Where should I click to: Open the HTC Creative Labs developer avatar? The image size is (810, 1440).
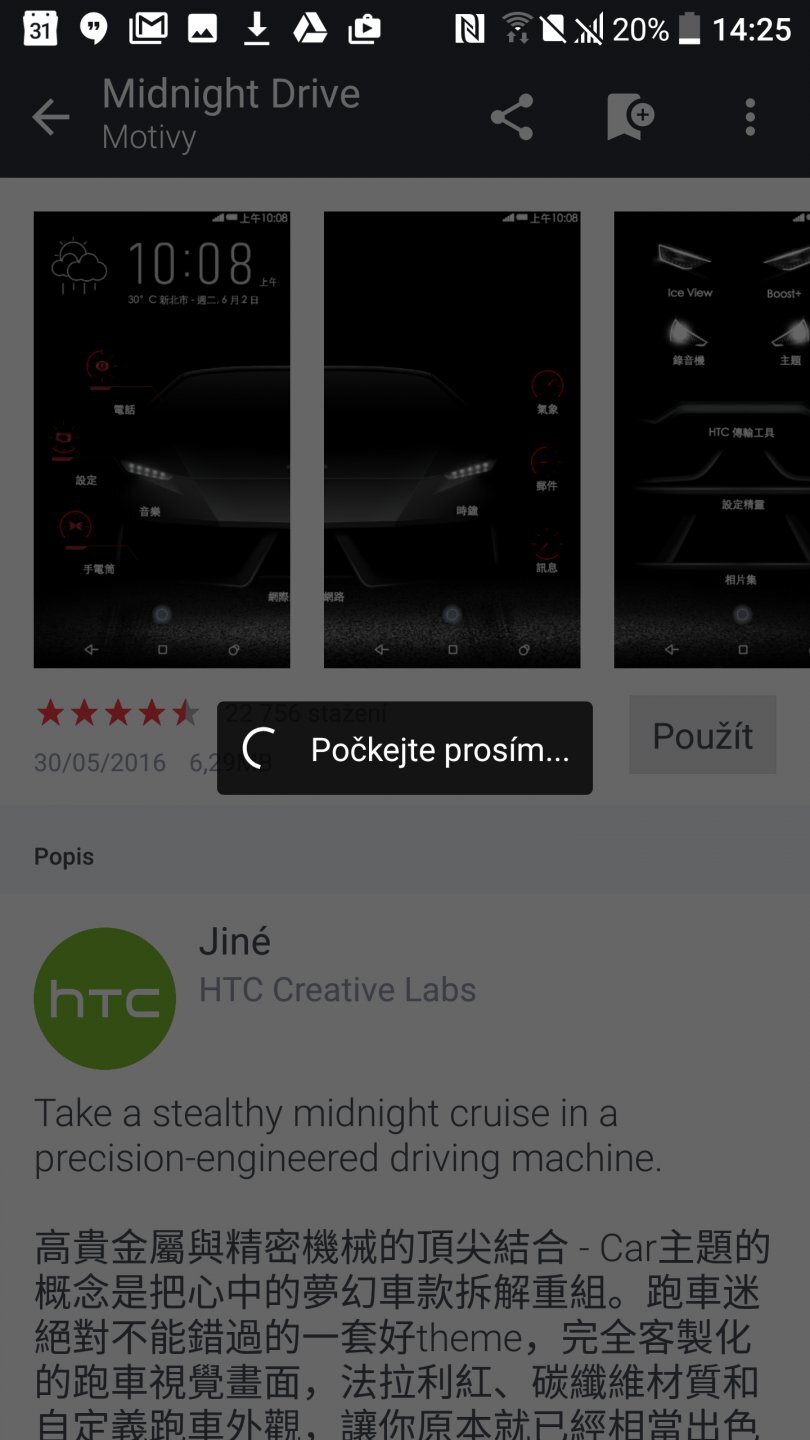tap(104, 997)
